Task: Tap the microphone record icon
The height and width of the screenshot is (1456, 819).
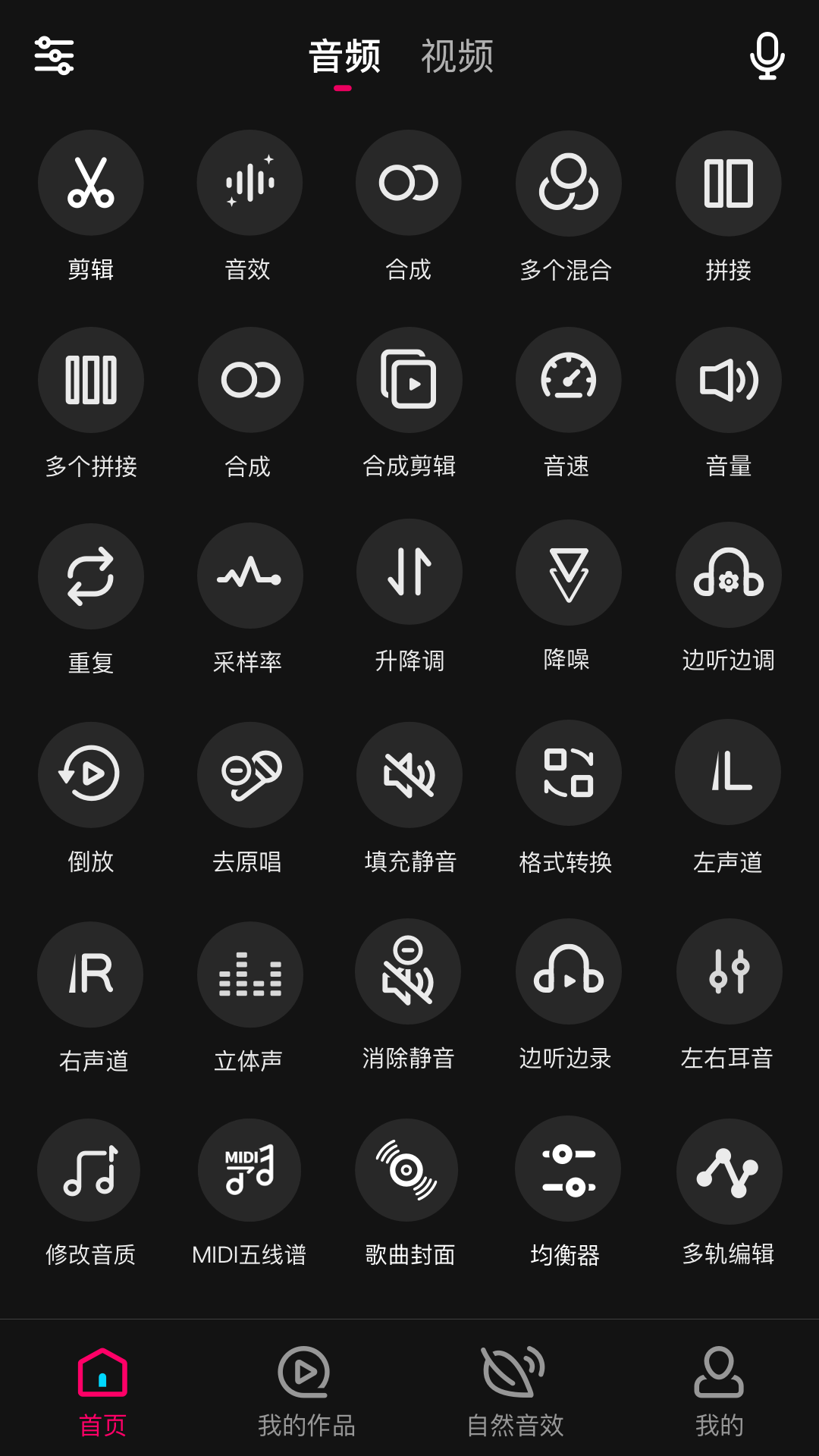Action: coord(767,55)
